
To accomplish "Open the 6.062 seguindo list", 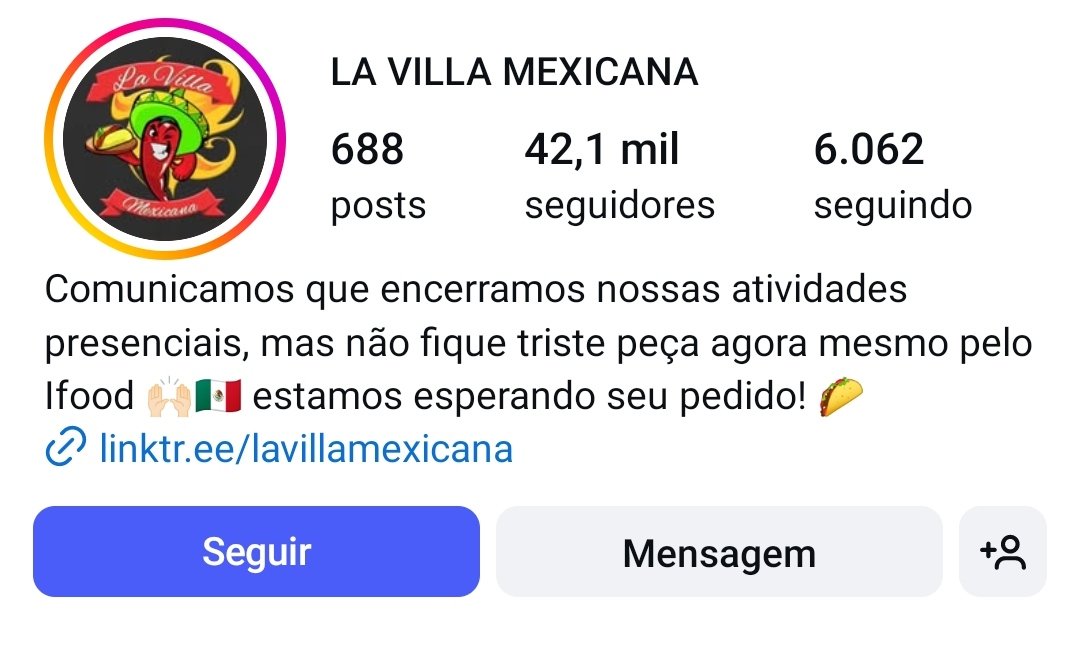I will point(892,177).
